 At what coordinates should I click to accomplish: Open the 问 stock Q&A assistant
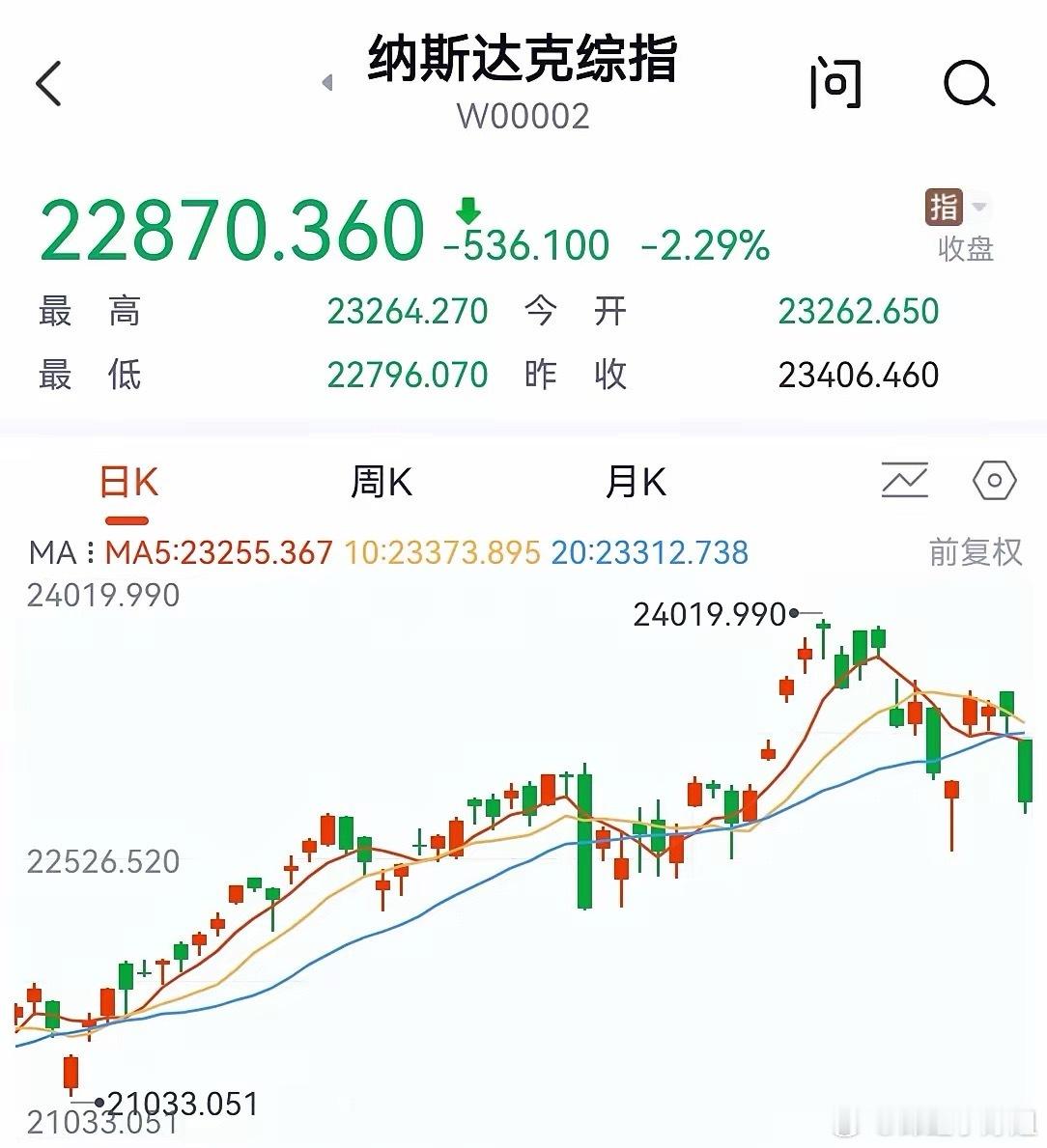tap(836, 85)
